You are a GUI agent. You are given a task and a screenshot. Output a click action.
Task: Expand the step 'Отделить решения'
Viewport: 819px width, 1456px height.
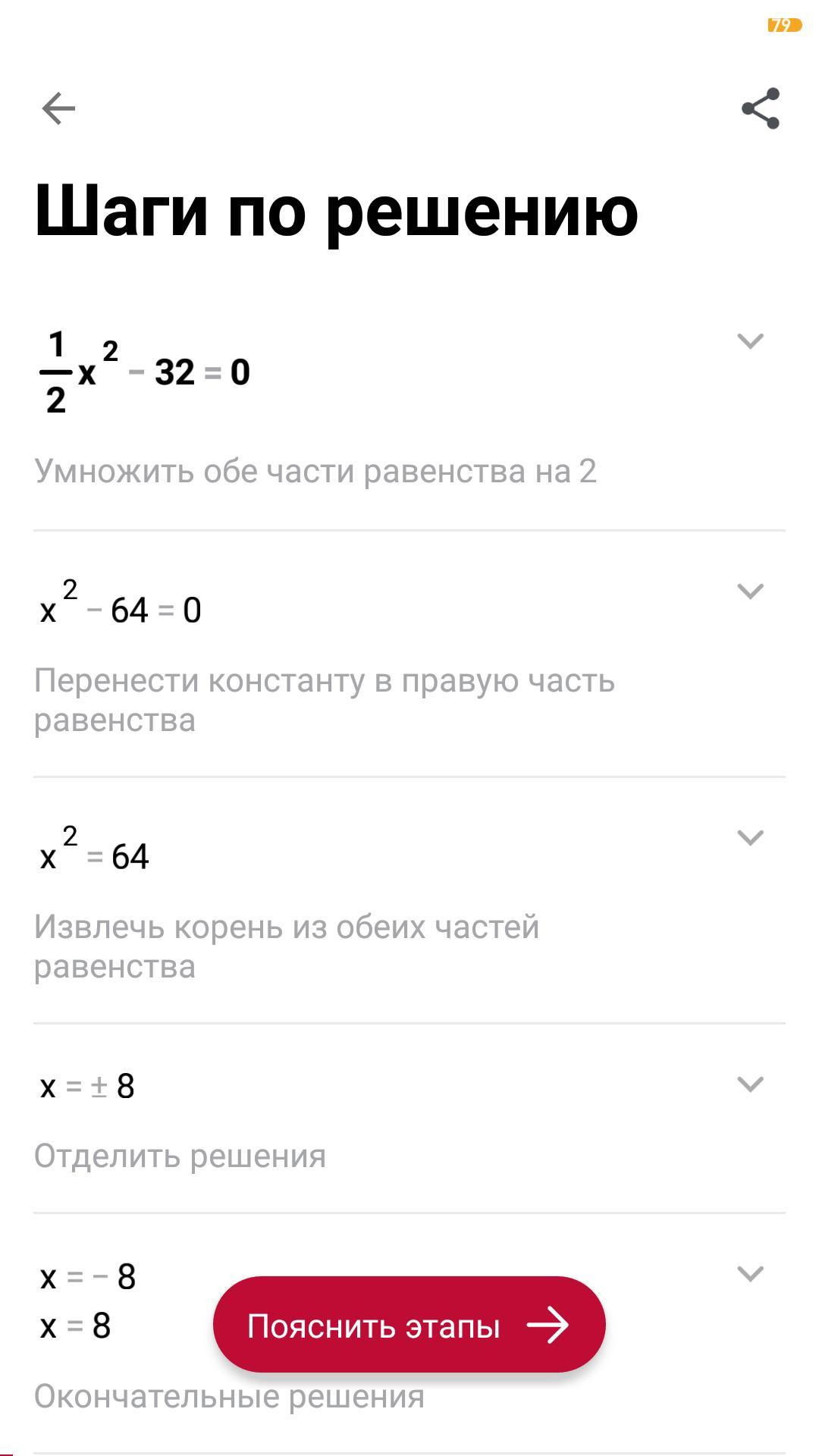[x=750, y=1084]
